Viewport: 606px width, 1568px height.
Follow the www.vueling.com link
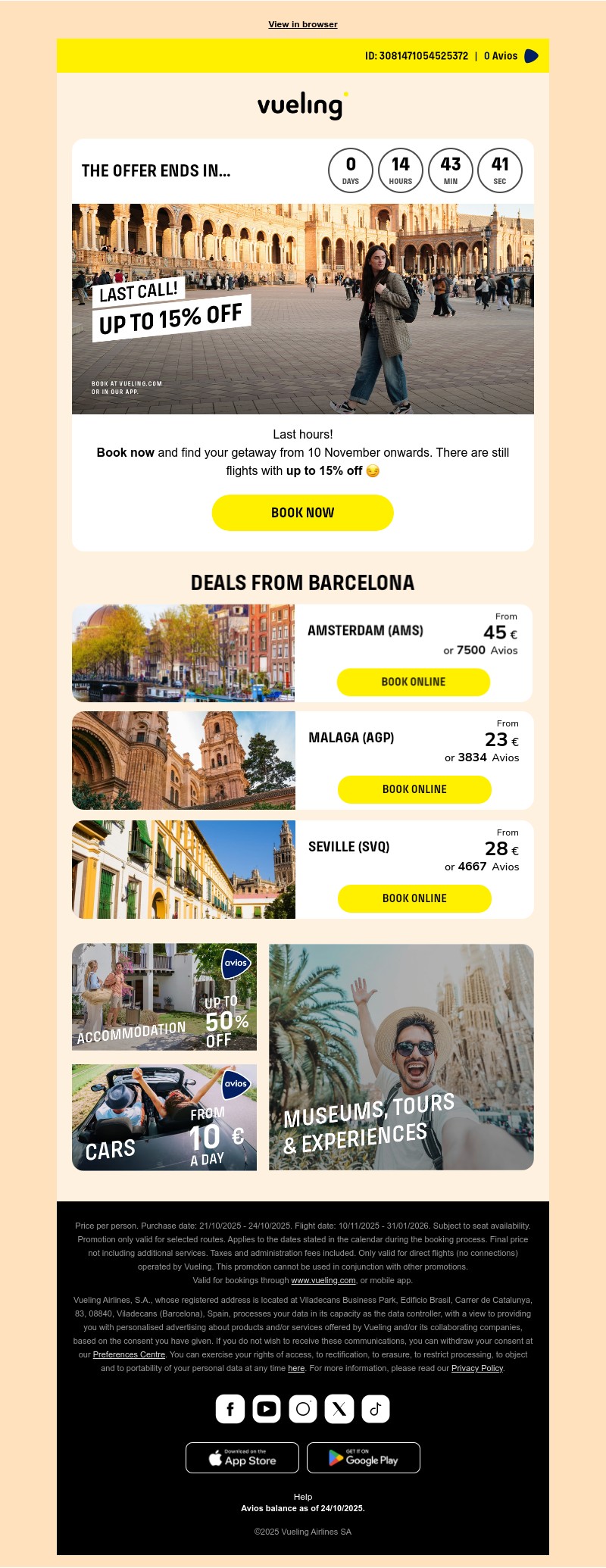[323, 1280]
